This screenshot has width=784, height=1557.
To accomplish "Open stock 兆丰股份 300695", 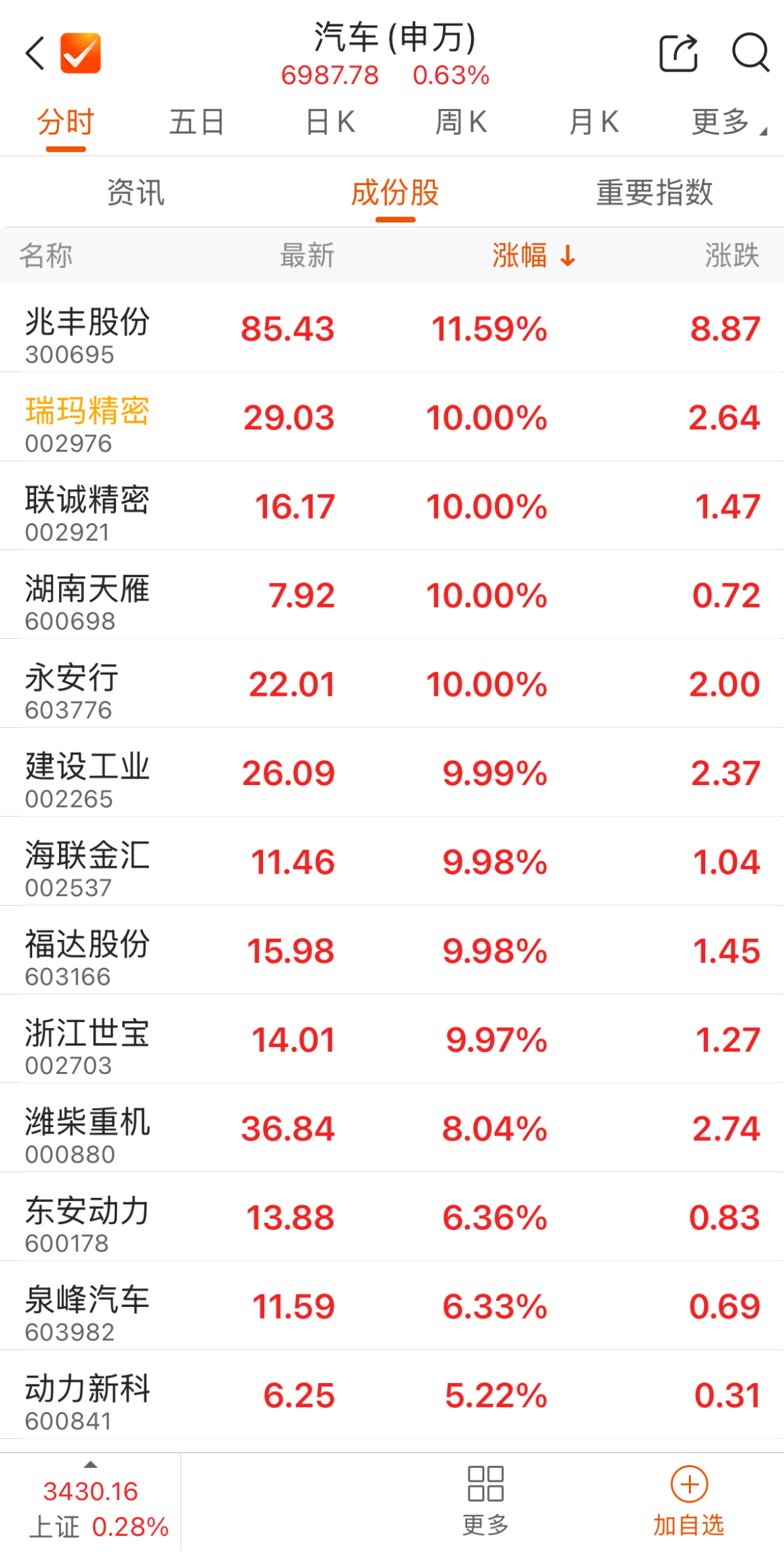I will (x=392, y=328).
